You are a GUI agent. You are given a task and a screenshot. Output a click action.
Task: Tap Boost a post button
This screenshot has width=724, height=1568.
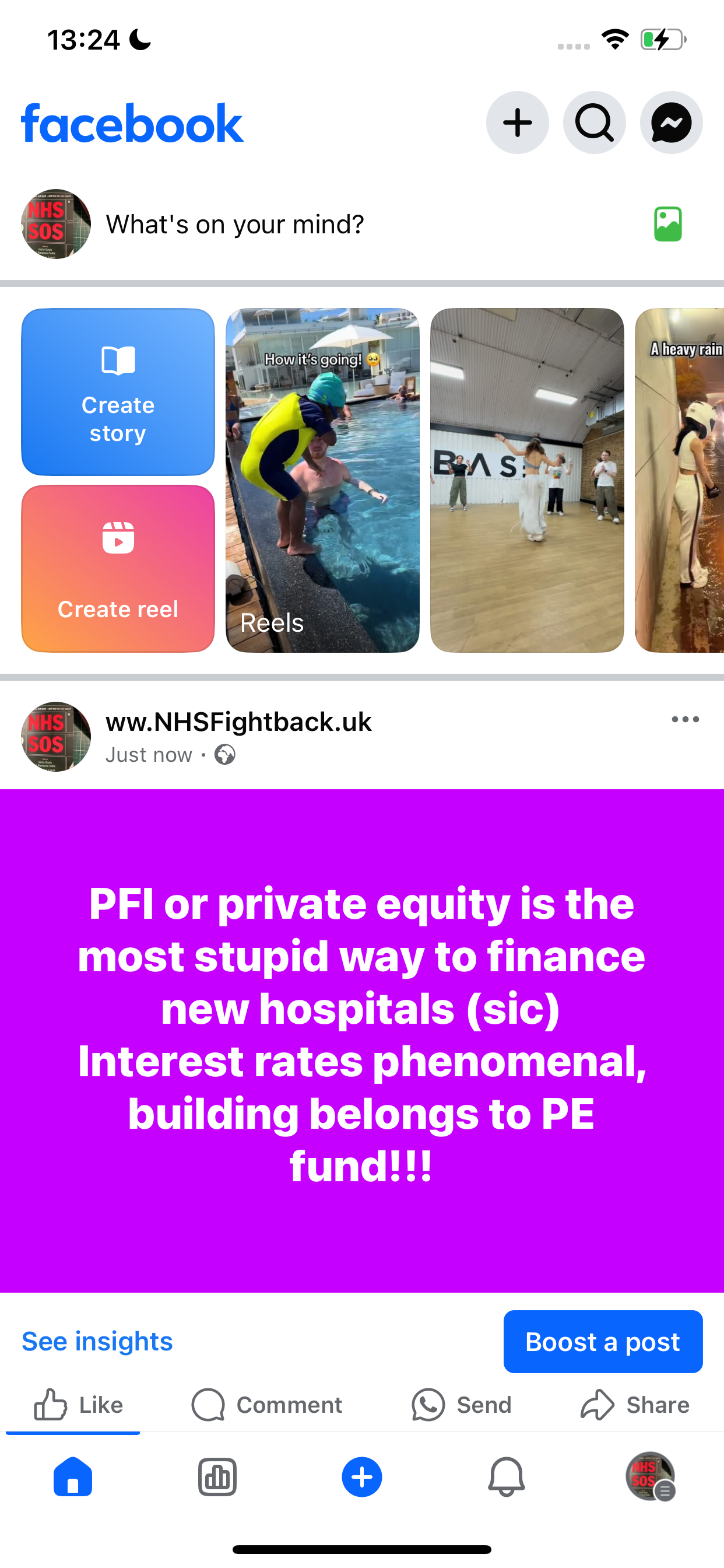(x=603, y=1342)
